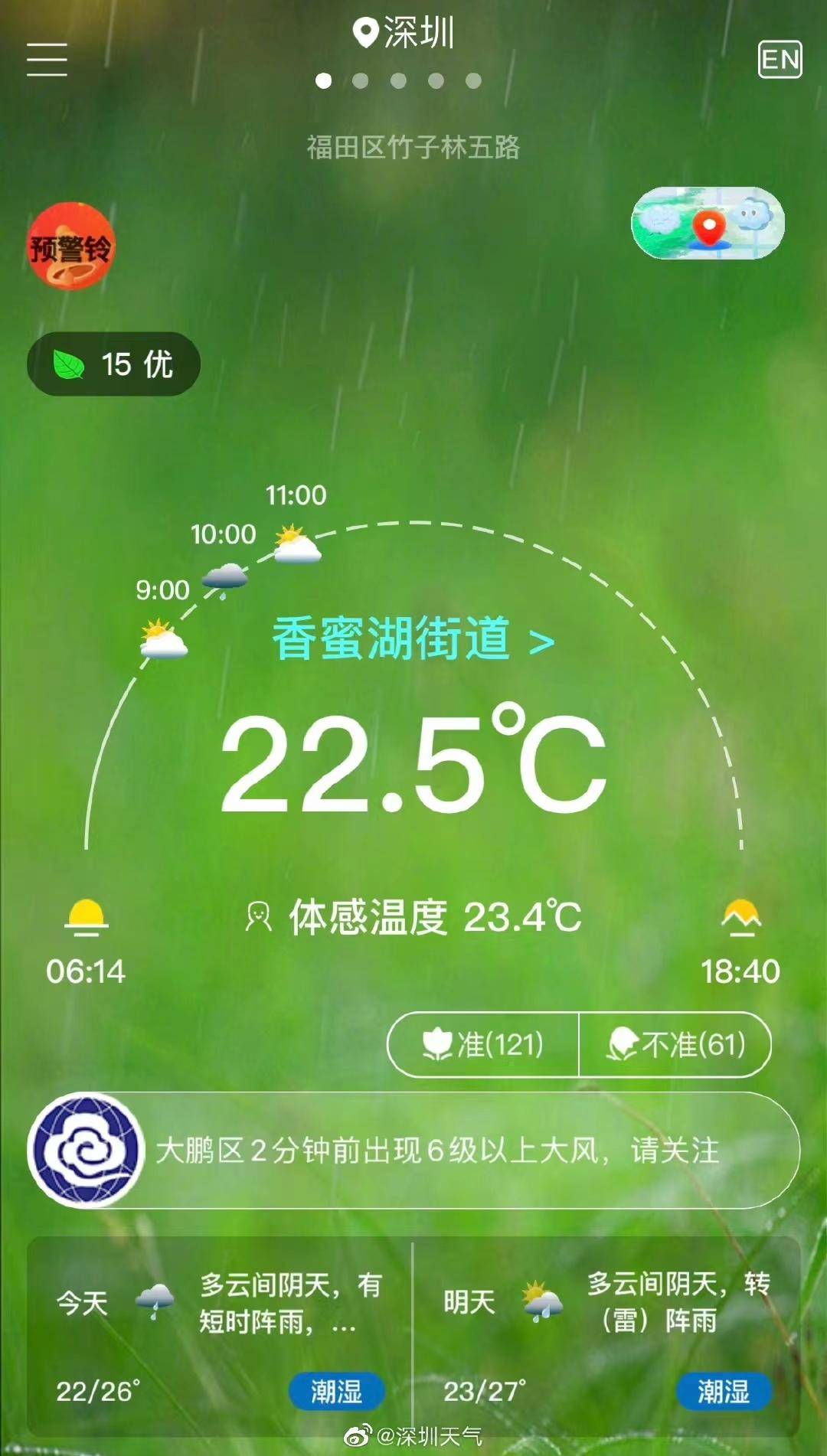
Task: Vote forecast accurate 准(121)
Action: pyautogui.click(x=483, y=1044)
